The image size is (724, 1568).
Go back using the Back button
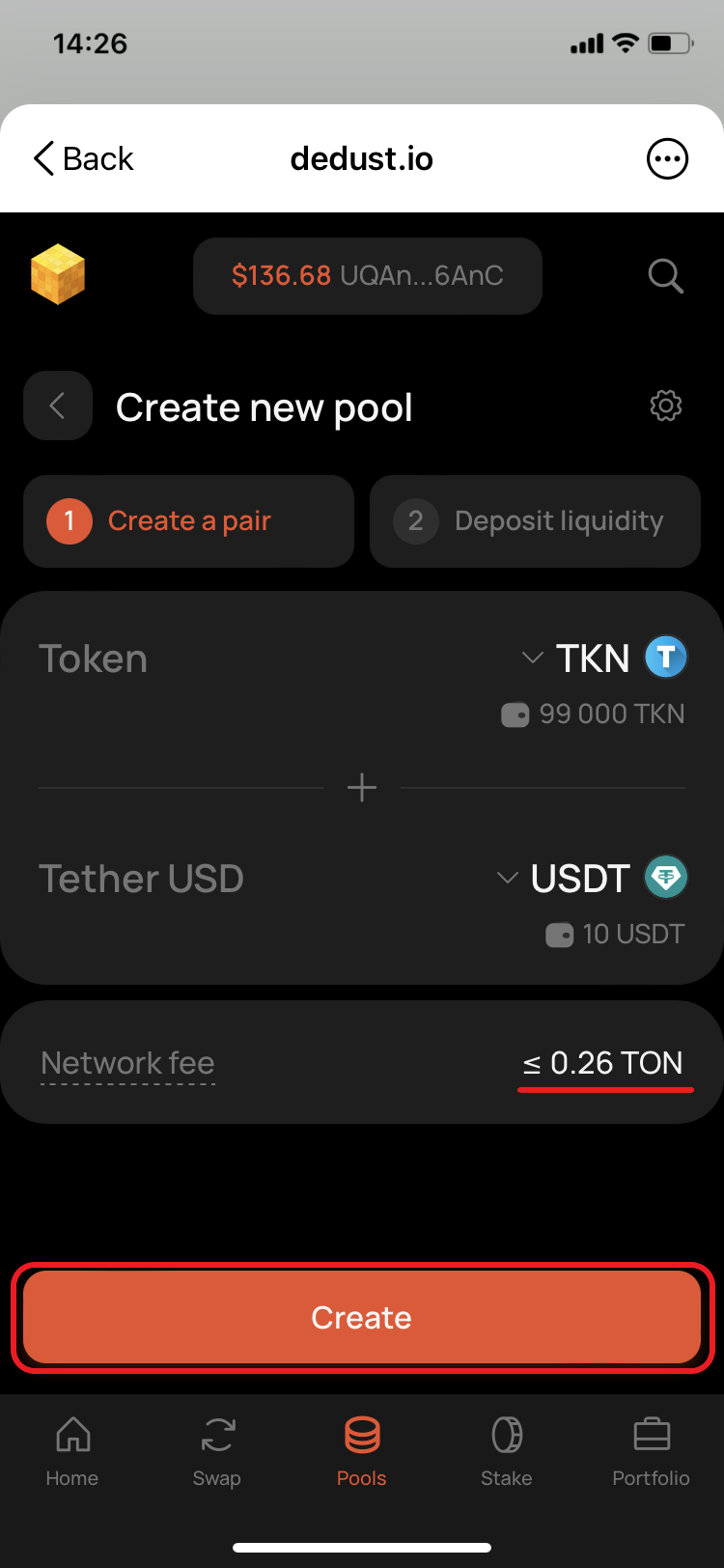tap(83, 159)
